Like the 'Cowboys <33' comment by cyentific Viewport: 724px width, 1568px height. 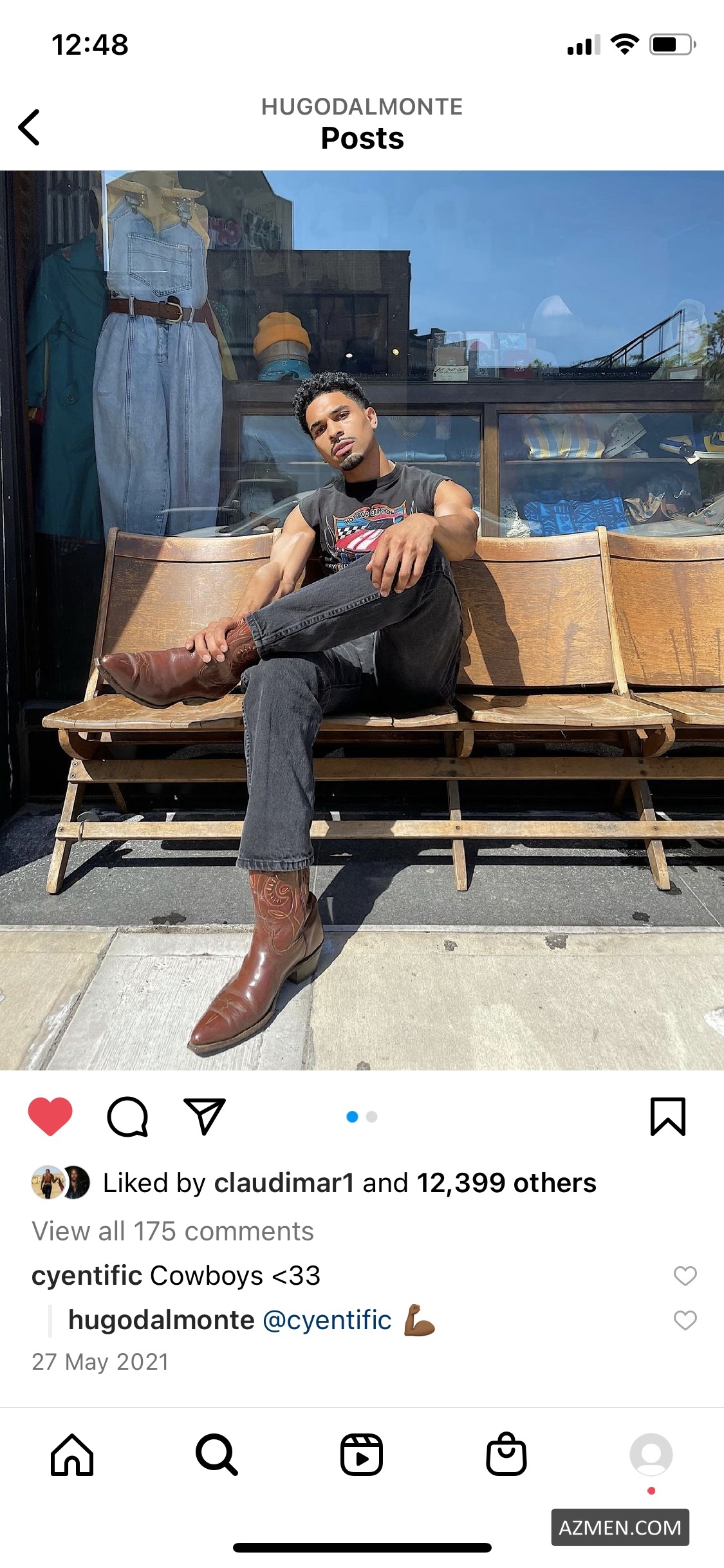pos(685,1276)
